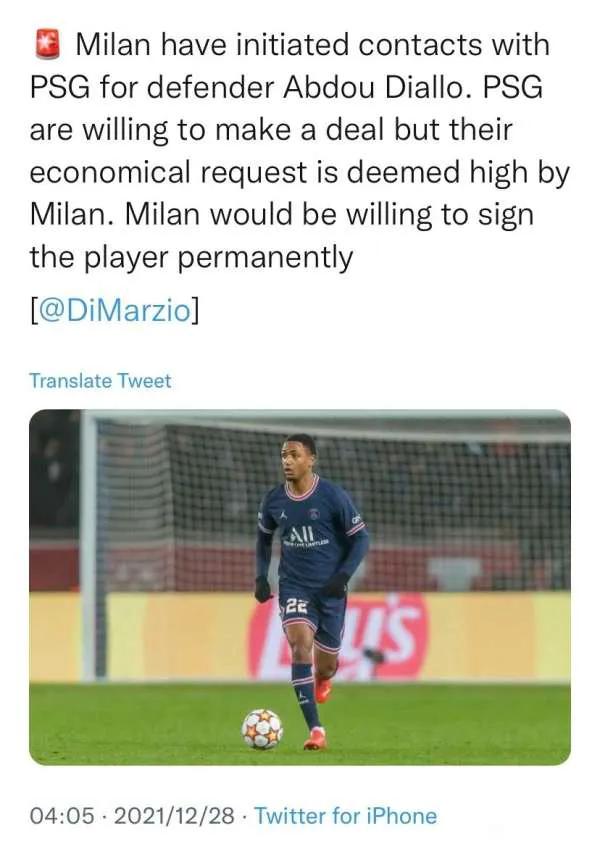Tap Translate Tweet
Screen dimensions: 600x849
click(100, 381)
